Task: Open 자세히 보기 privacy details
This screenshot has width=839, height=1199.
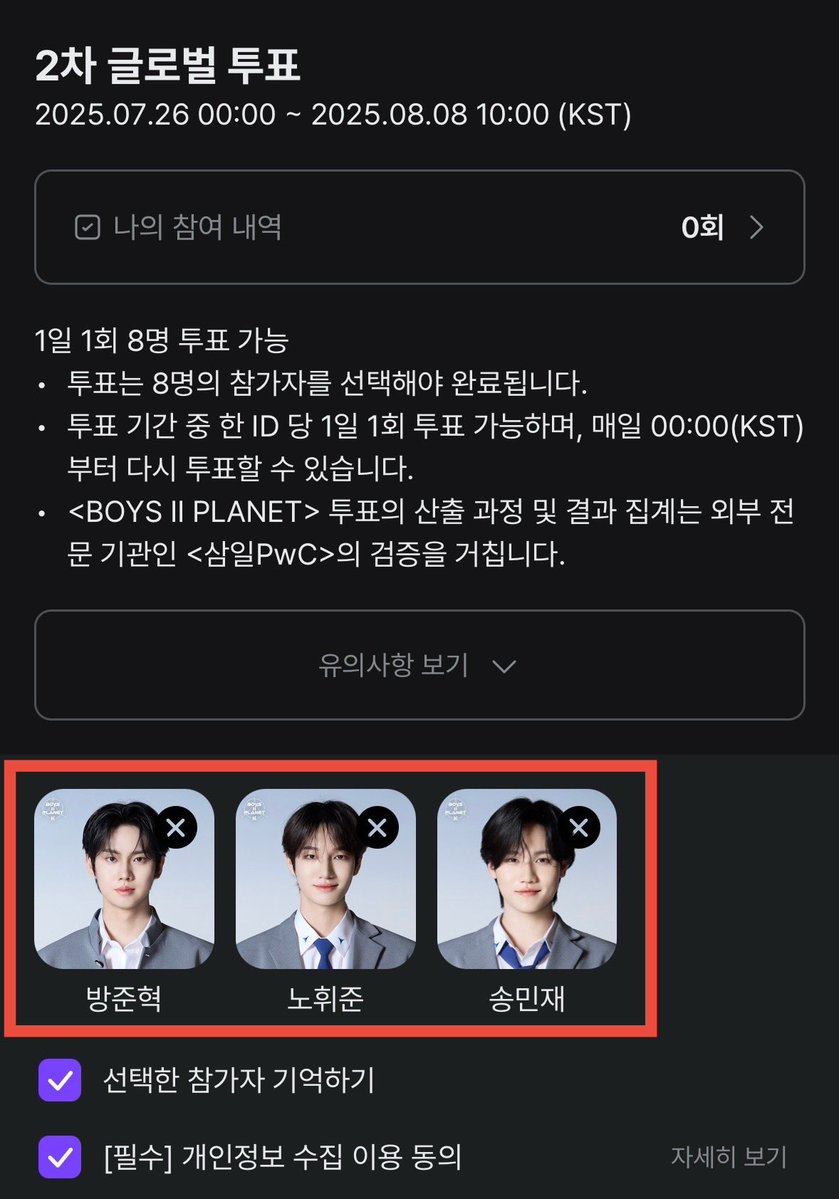Action: (x=728, y=1158)
